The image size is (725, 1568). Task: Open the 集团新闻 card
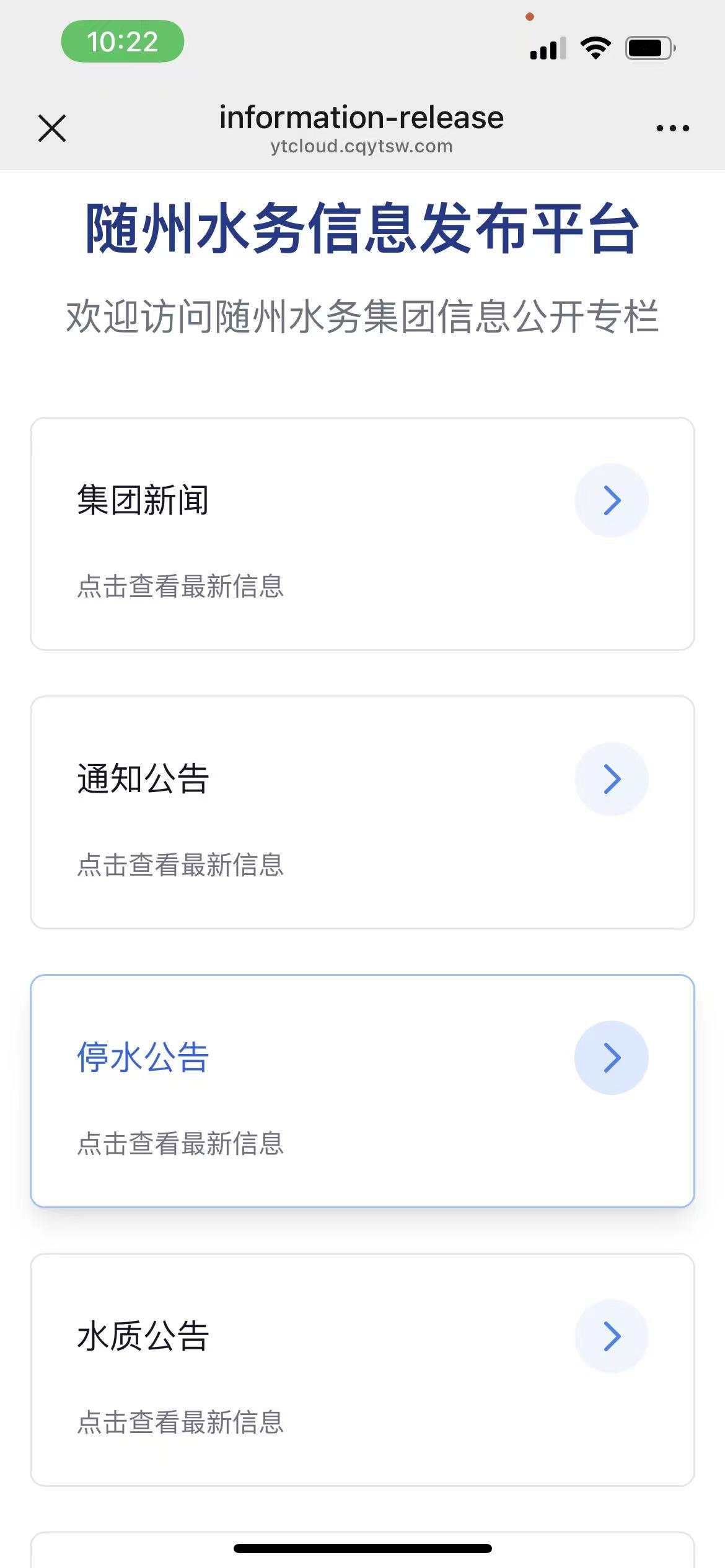click(x=362, y=533)
